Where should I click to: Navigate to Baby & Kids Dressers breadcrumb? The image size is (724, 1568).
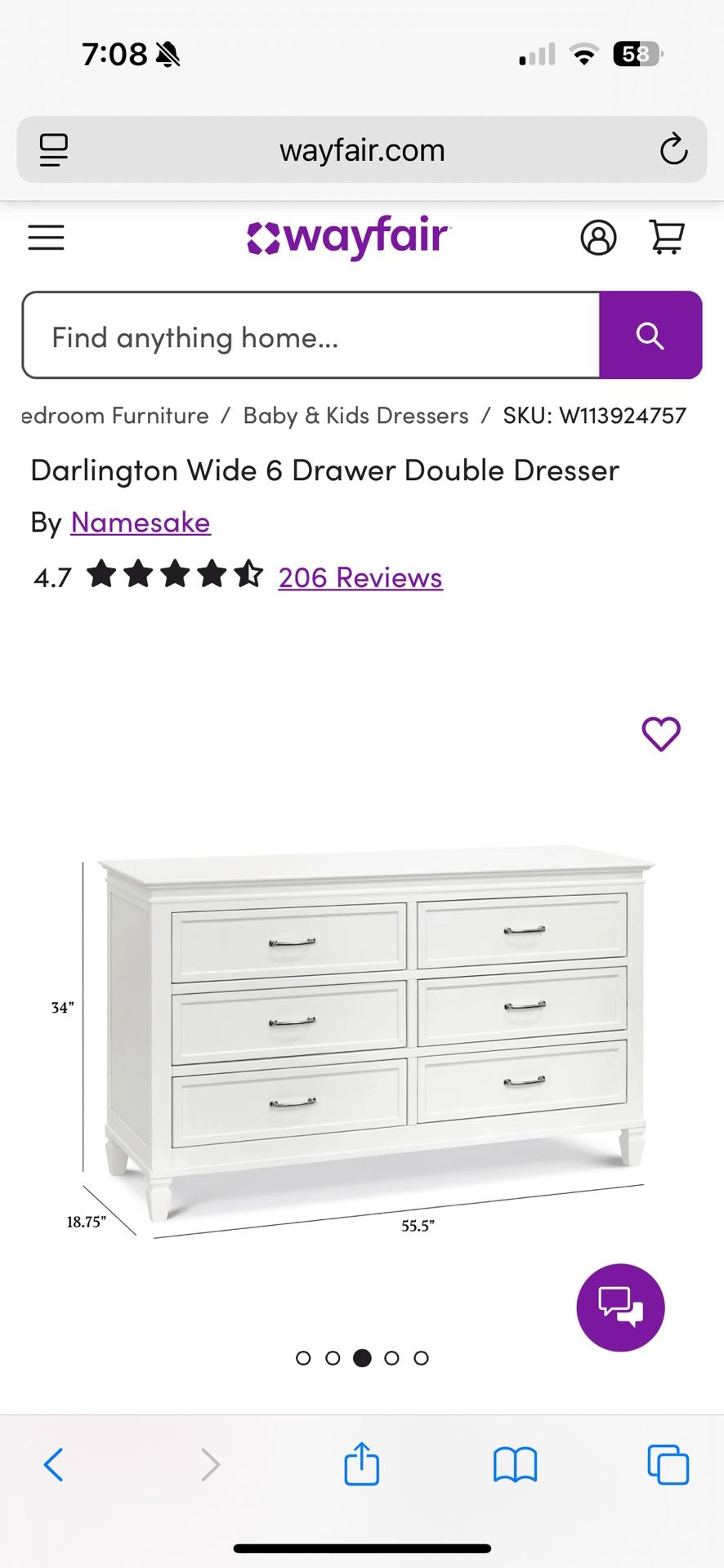(354, 415)
